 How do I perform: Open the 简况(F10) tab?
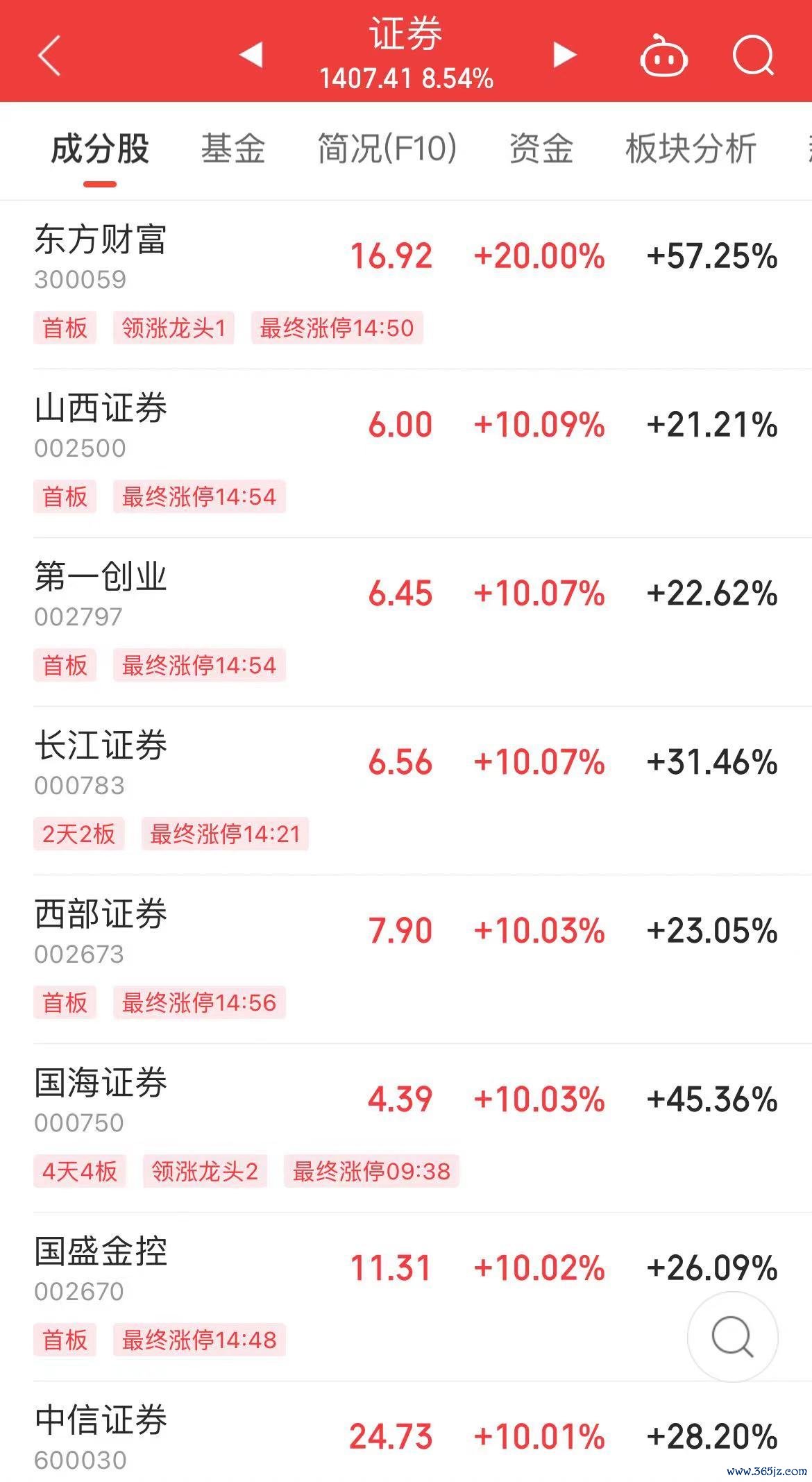click(387, 149)
